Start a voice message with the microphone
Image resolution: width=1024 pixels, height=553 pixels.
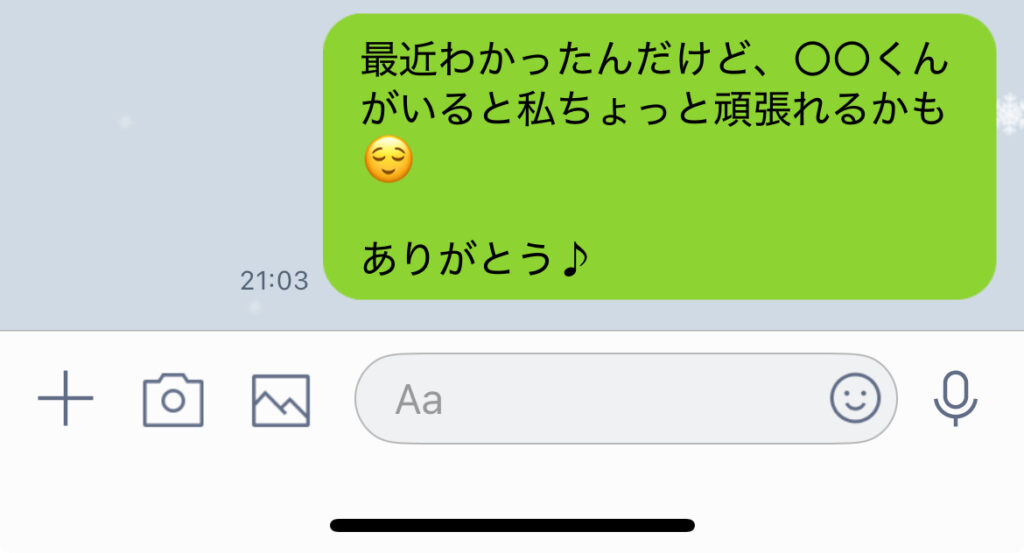click(956, 399)
